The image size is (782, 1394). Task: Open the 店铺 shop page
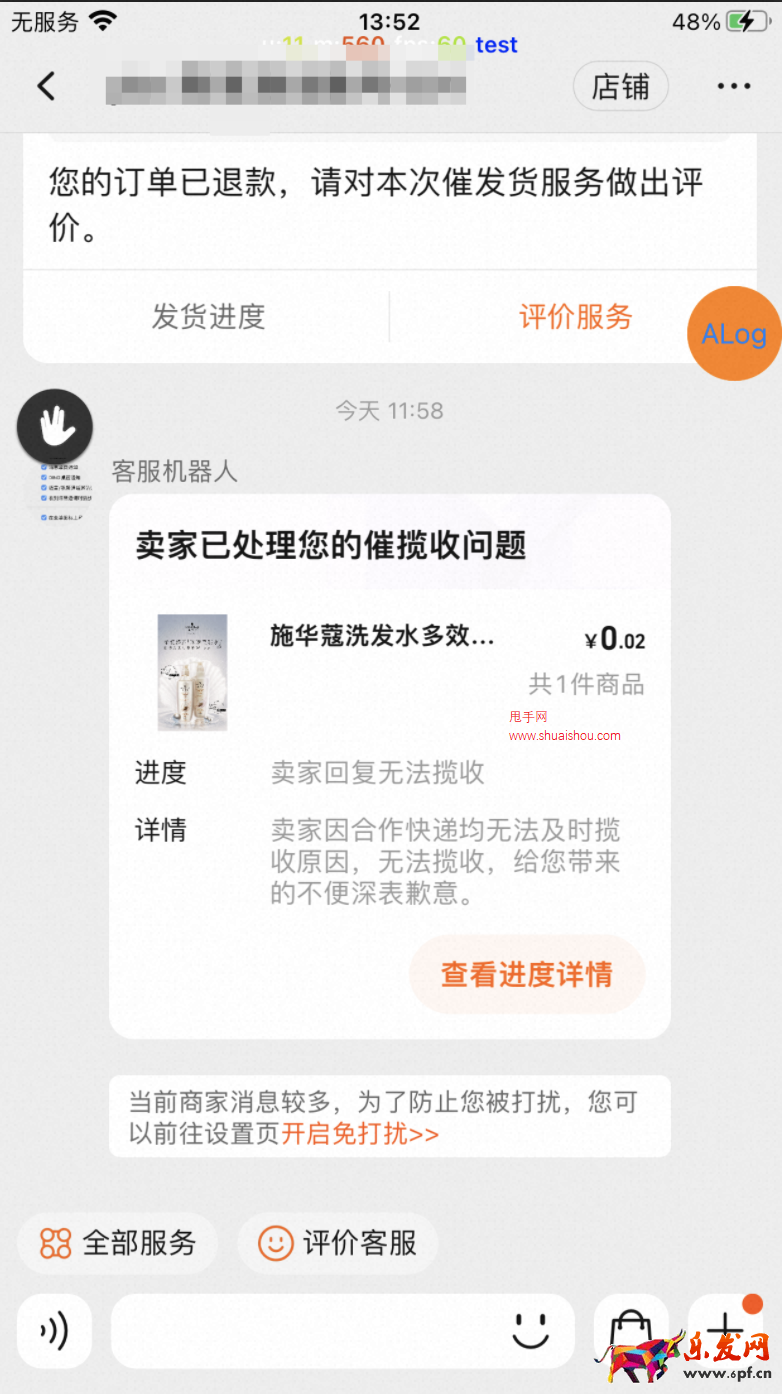coord(620,87)
